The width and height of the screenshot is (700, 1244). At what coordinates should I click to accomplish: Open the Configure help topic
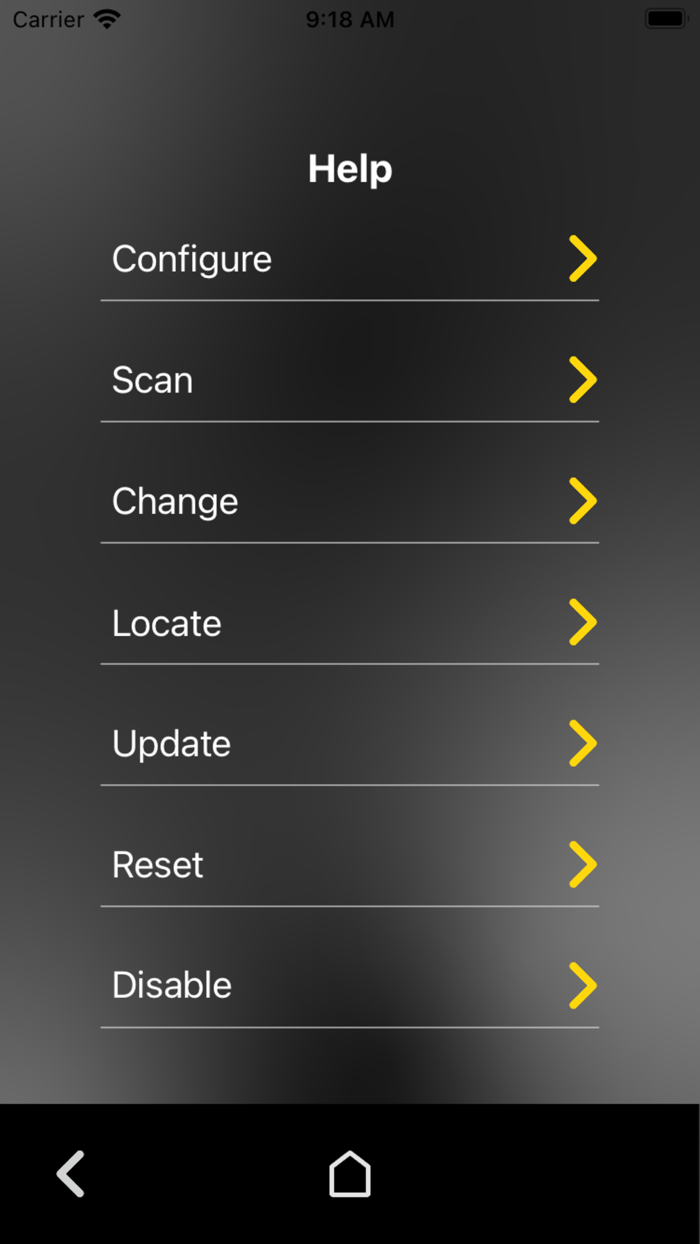pyautogui.click(x=350, y=259)
